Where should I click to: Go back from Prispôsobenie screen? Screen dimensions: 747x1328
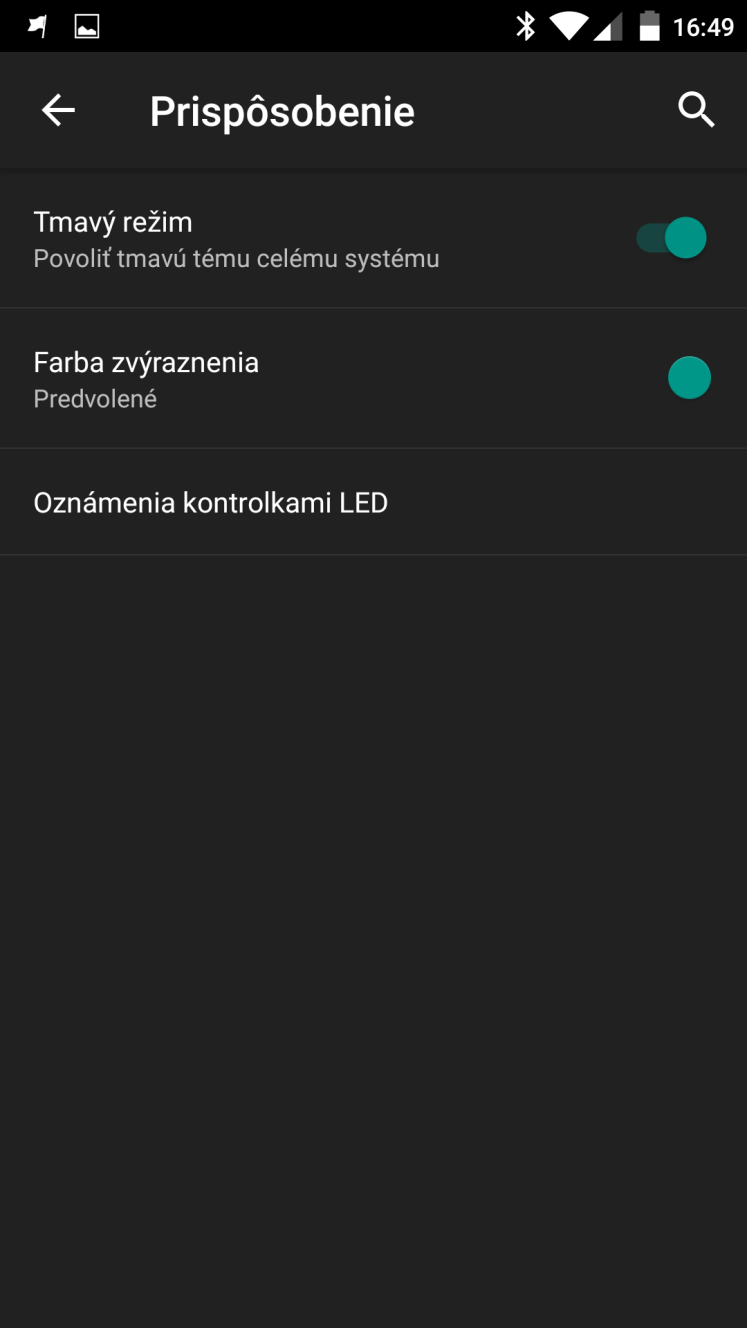click(x=58, y=110)
